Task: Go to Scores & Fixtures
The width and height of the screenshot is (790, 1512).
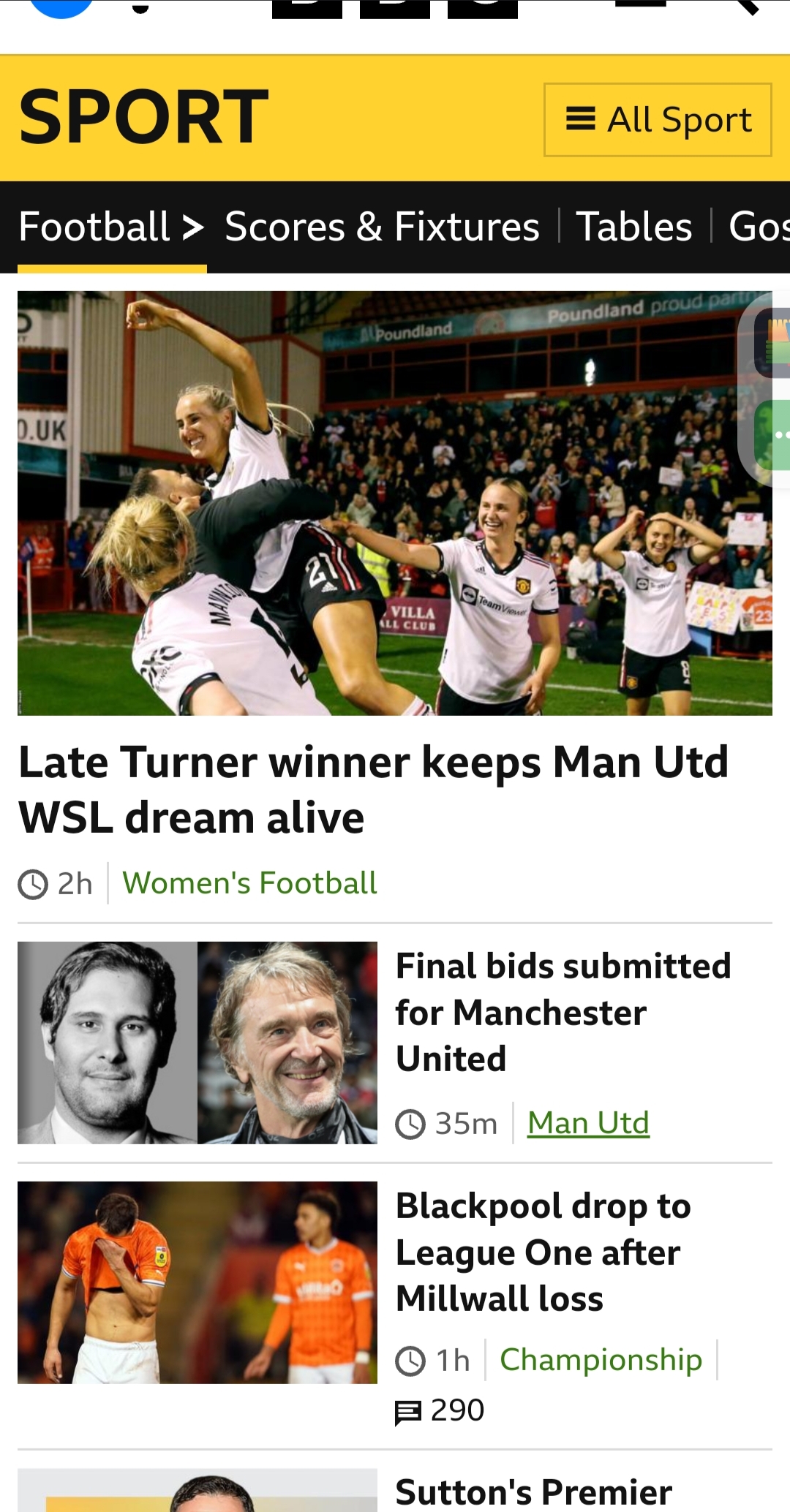Action: click(x=381, y=227)
